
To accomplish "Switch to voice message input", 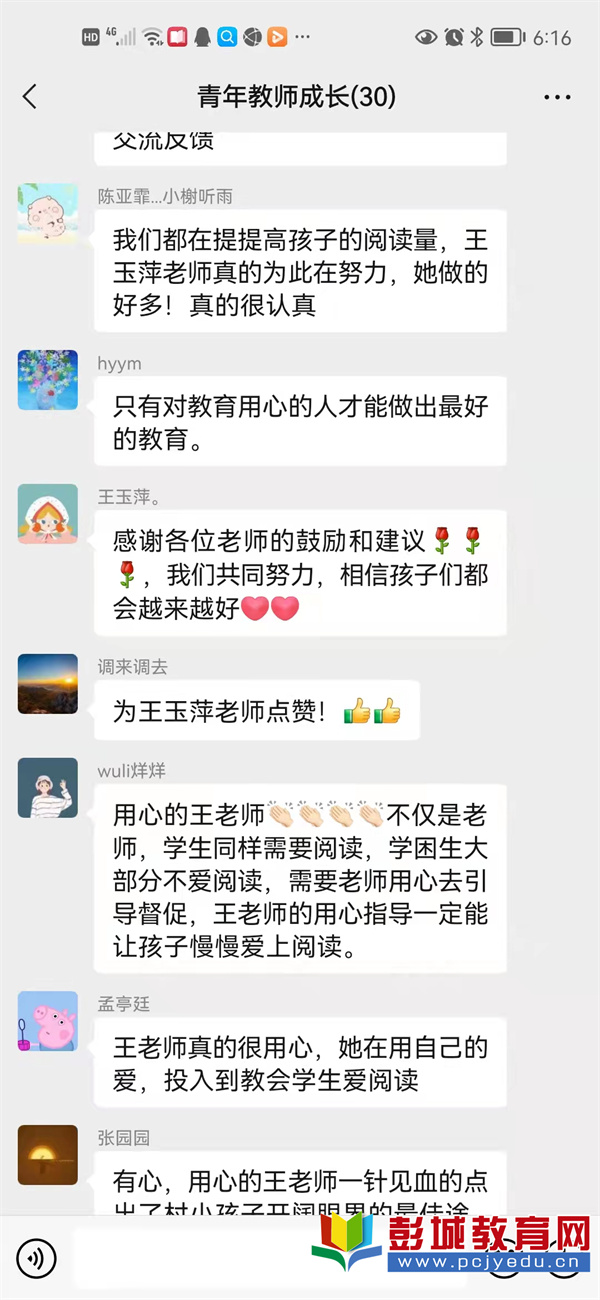I will (x=37, y=1257).
